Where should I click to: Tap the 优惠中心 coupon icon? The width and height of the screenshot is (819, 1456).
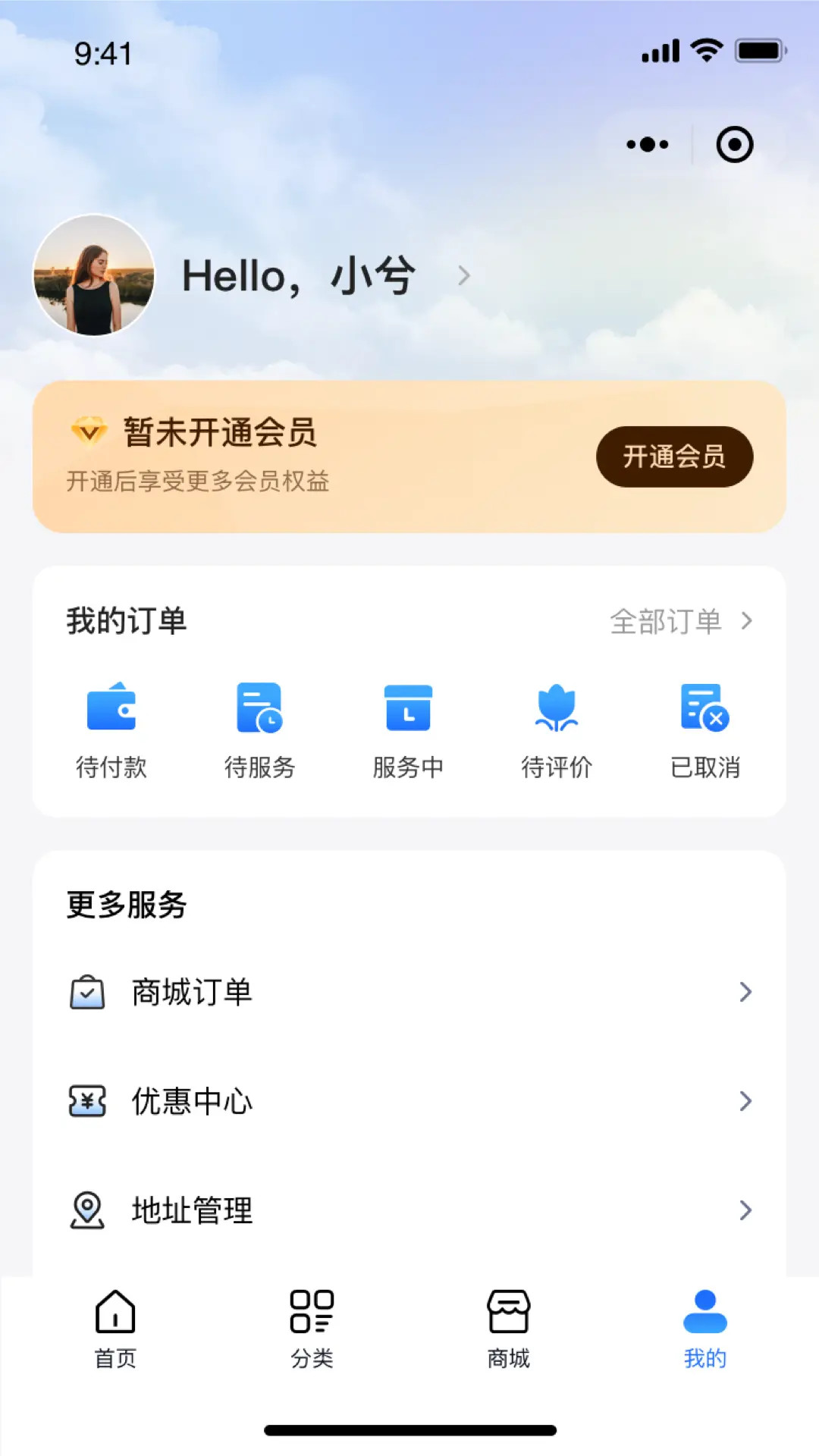(x=87, y=1101)
